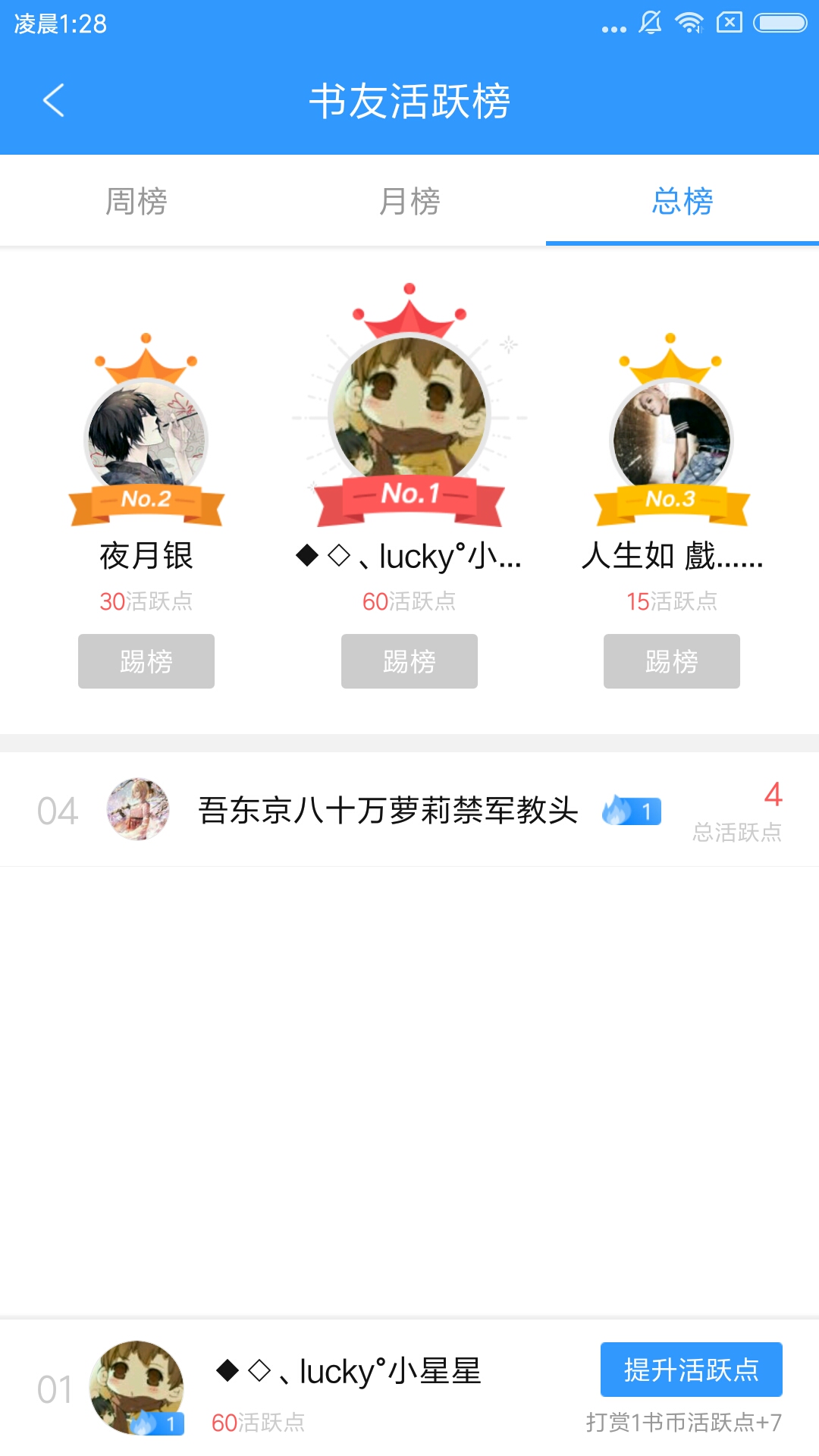819x1456 pixels.
Task: Open the No.3 user's avatar
Action: click(x=671, y=438)
